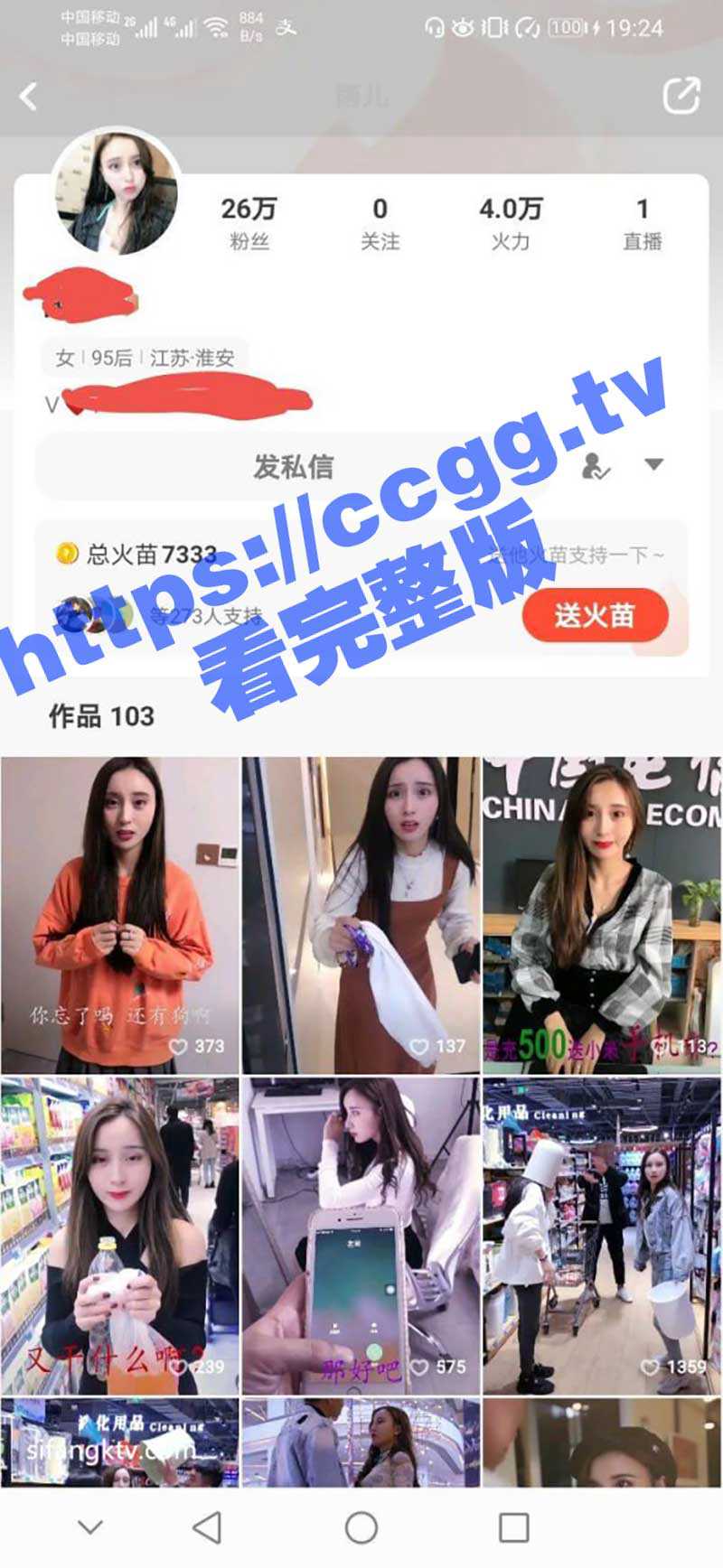Open the orange sweater video with 373 likes

[x=120, y=914]
